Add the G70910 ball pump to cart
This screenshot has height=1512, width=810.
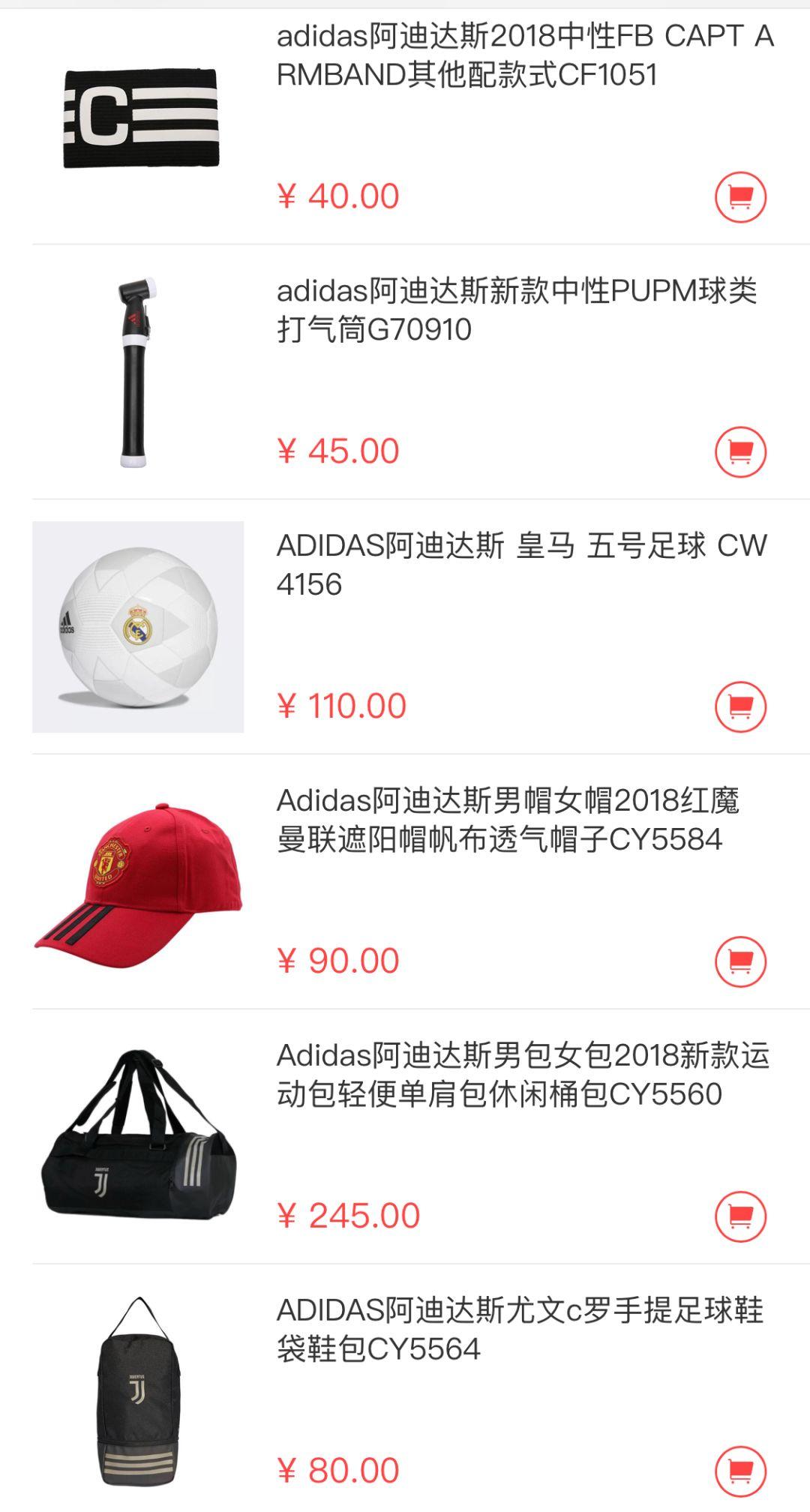coord(740,451)
